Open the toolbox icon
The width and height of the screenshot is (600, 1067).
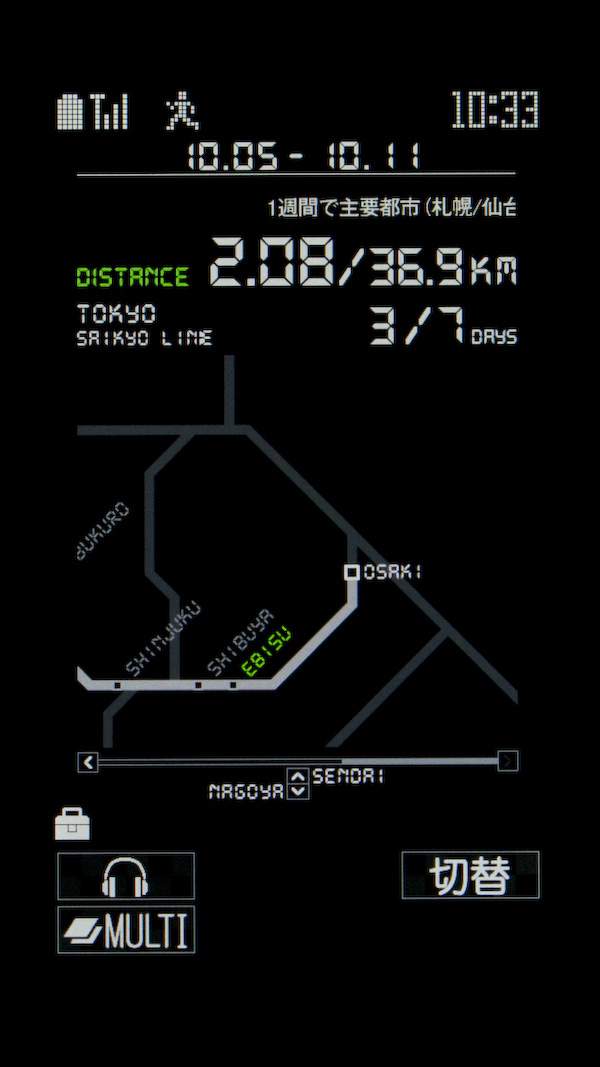point(72,825)
